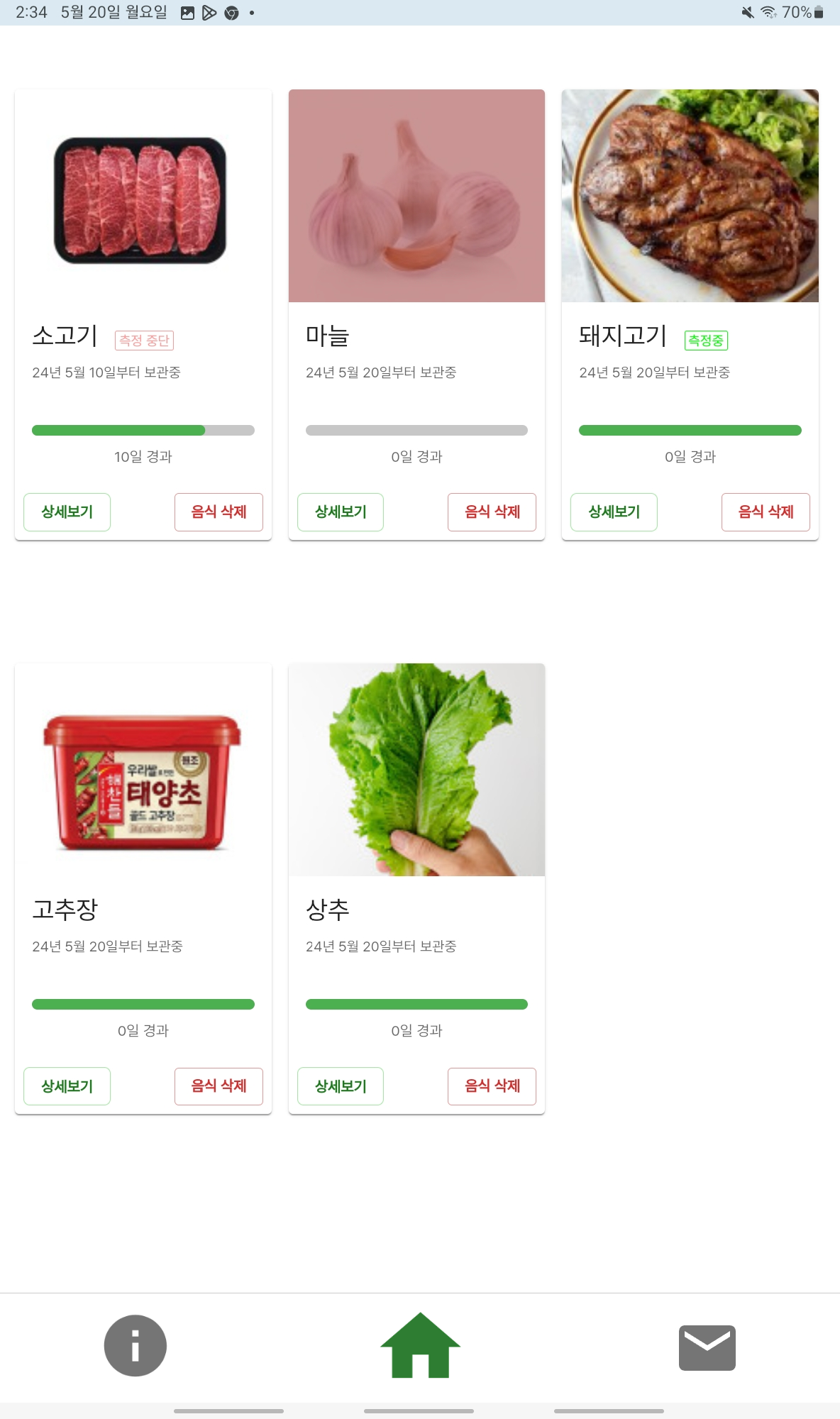
Task: Open the 돼지고기 food card image
Action: point(690,196)
